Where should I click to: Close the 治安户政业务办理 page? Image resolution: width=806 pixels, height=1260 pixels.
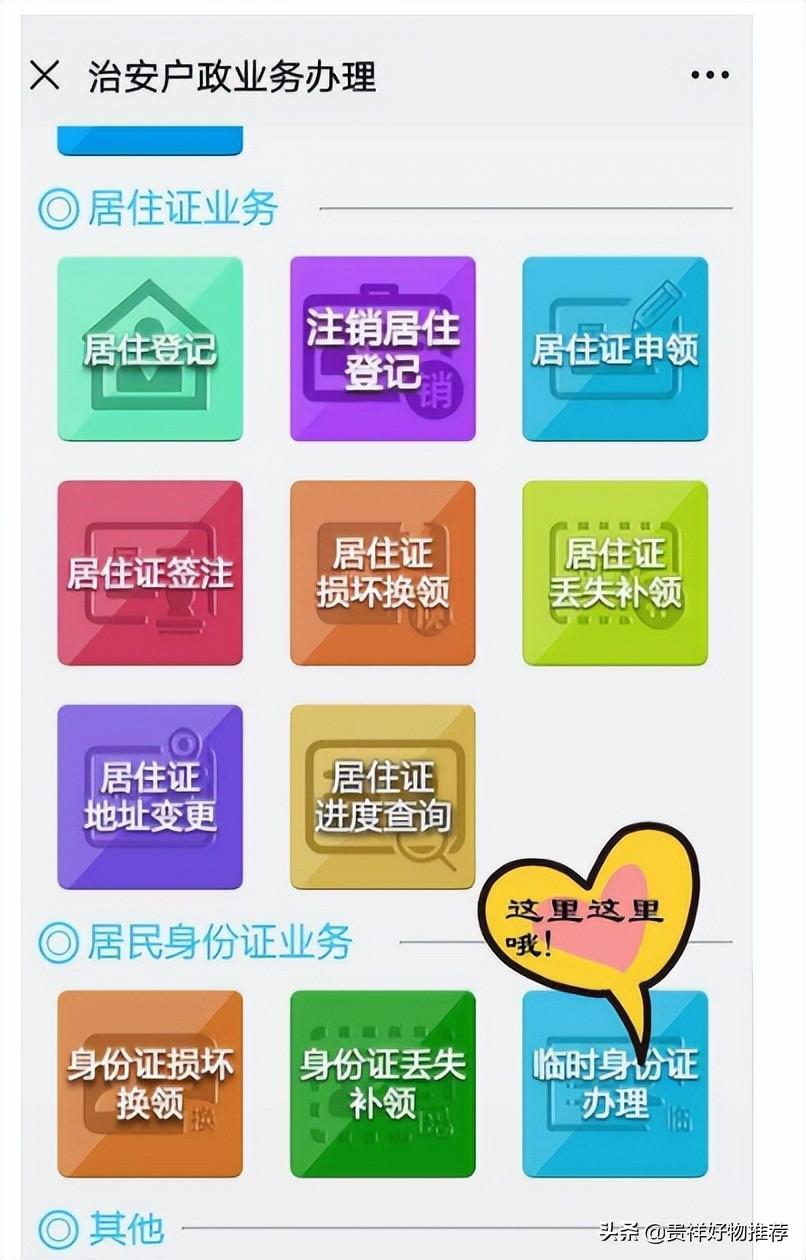[45, 75]
